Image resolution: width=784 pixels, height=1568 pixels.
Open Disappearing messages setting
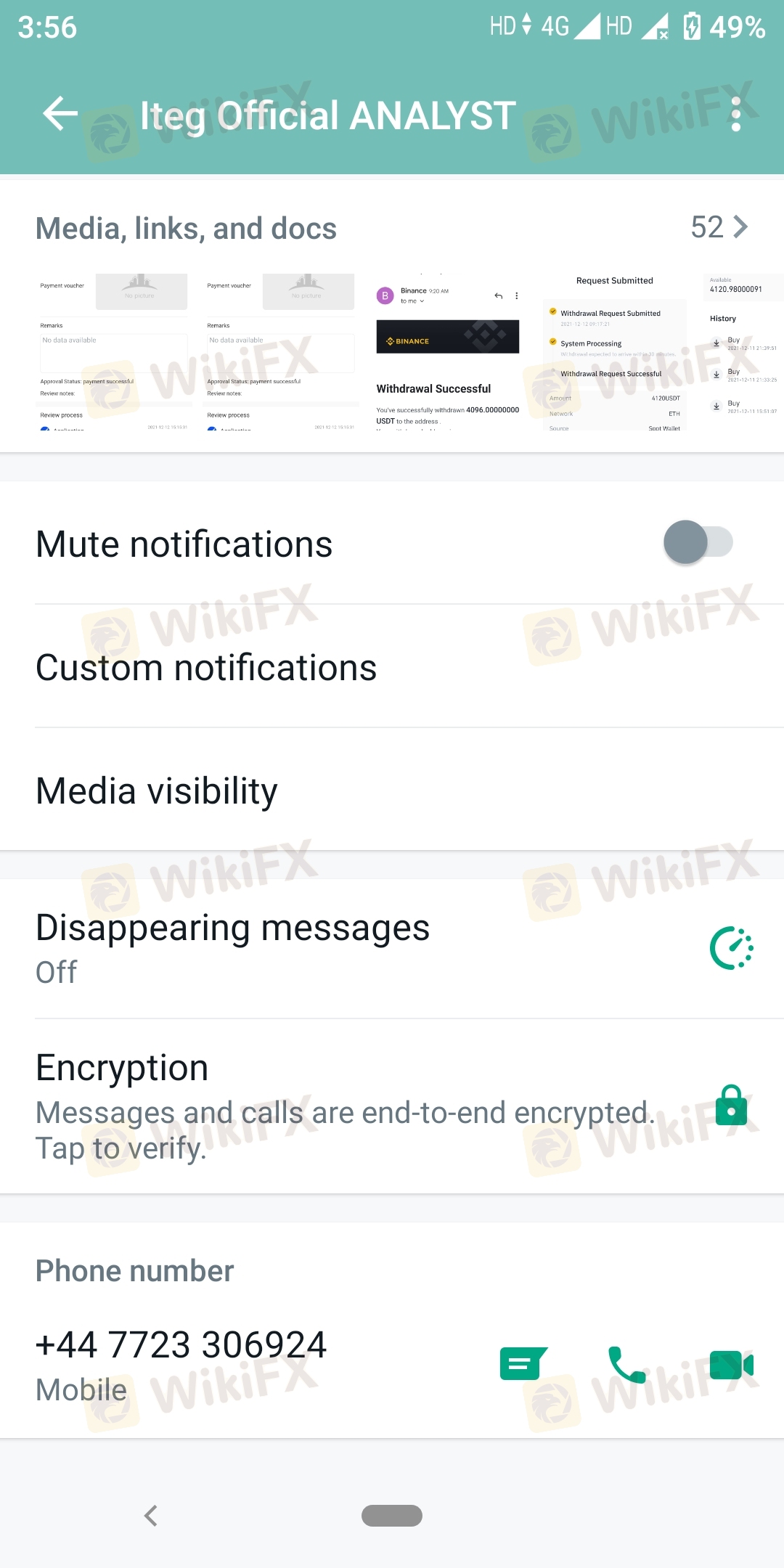coord(392,948)
